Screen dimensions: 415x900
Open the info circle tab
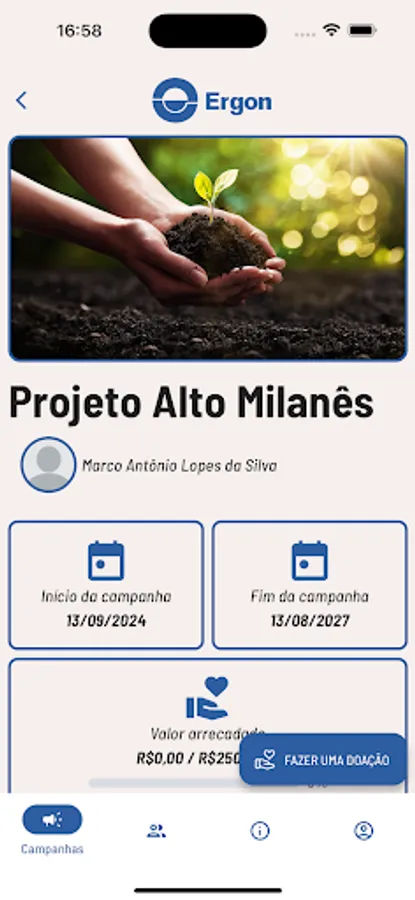[260, 831]
